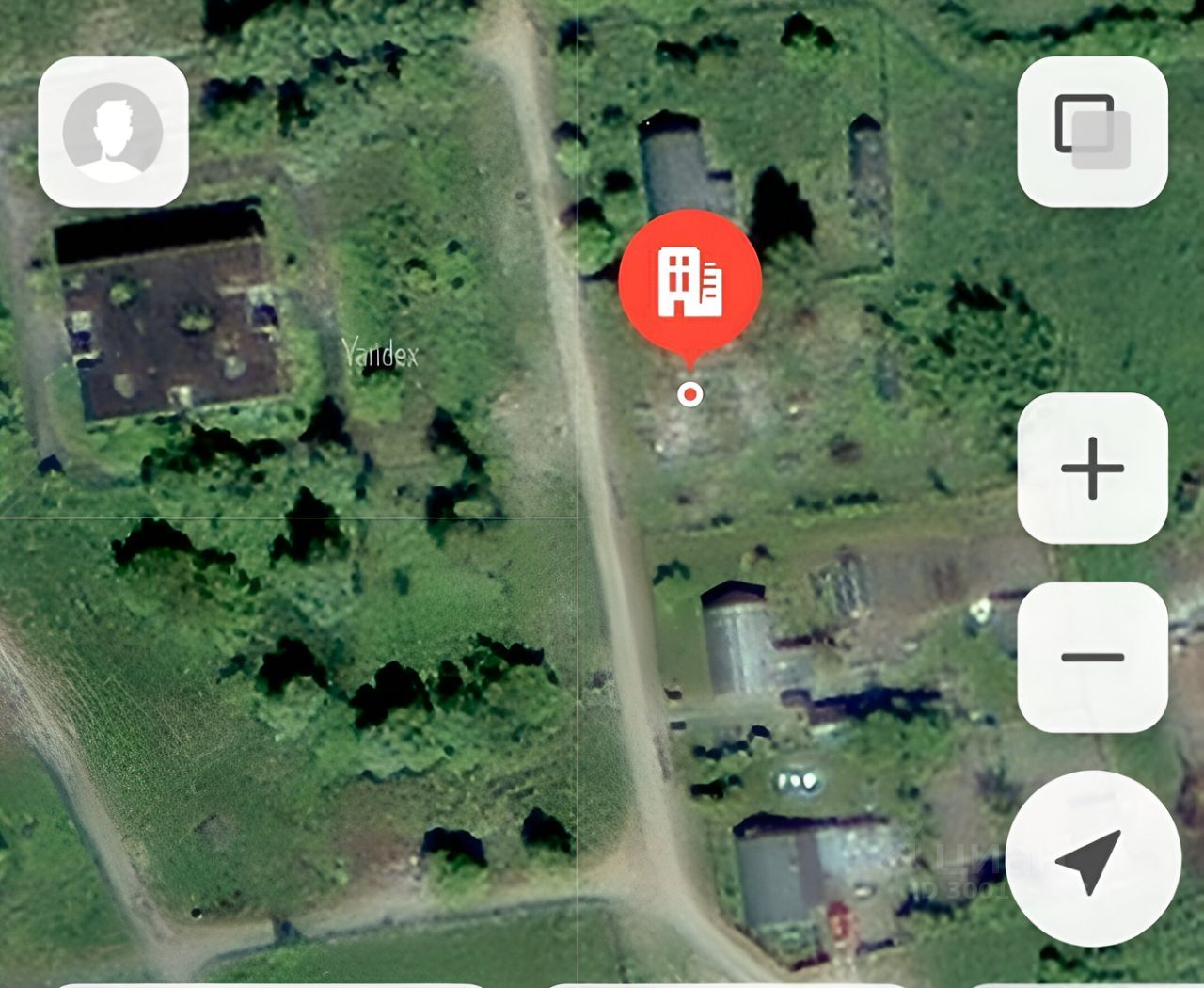
Task: Open the map layers switcher
Action: (1092, 132)
